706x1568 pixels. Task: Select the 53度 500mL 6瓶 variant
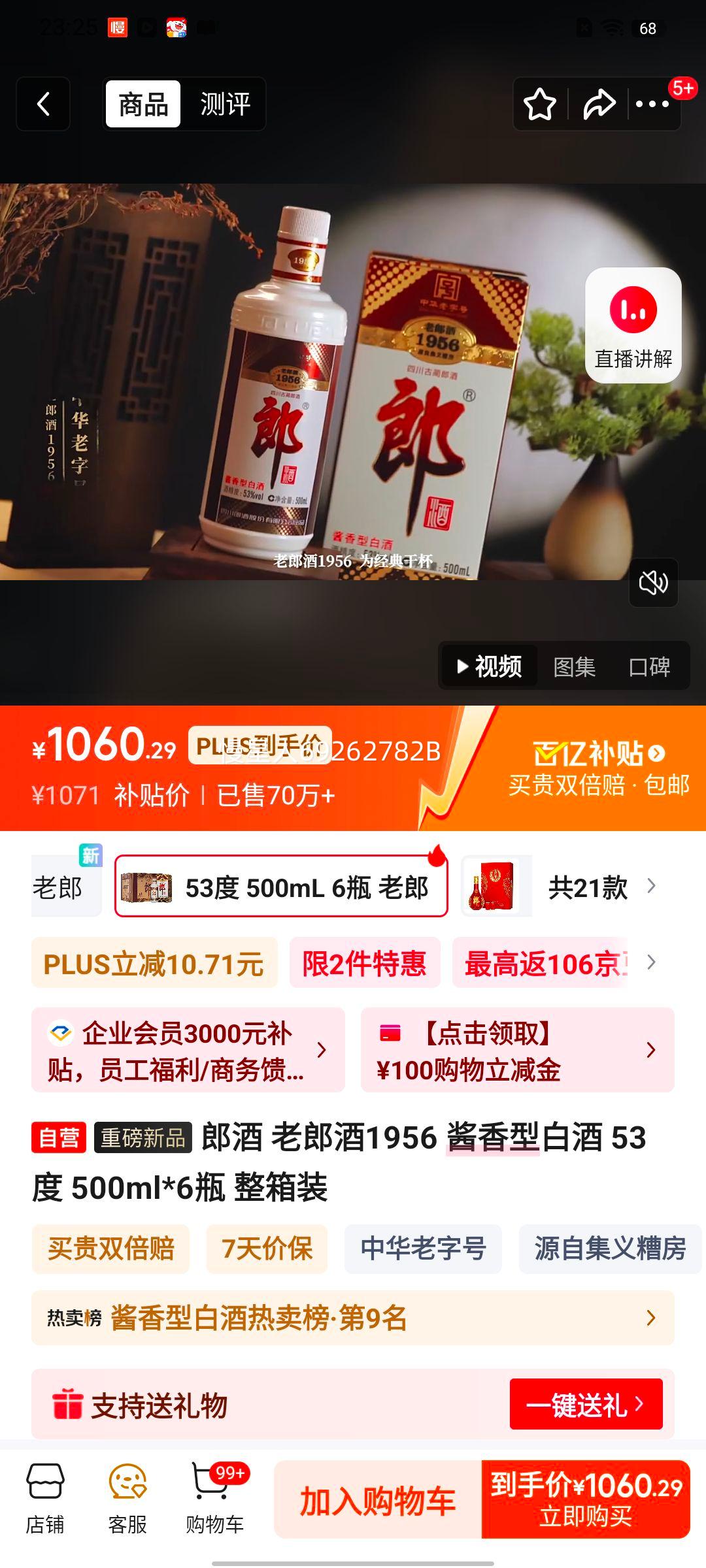281,887
